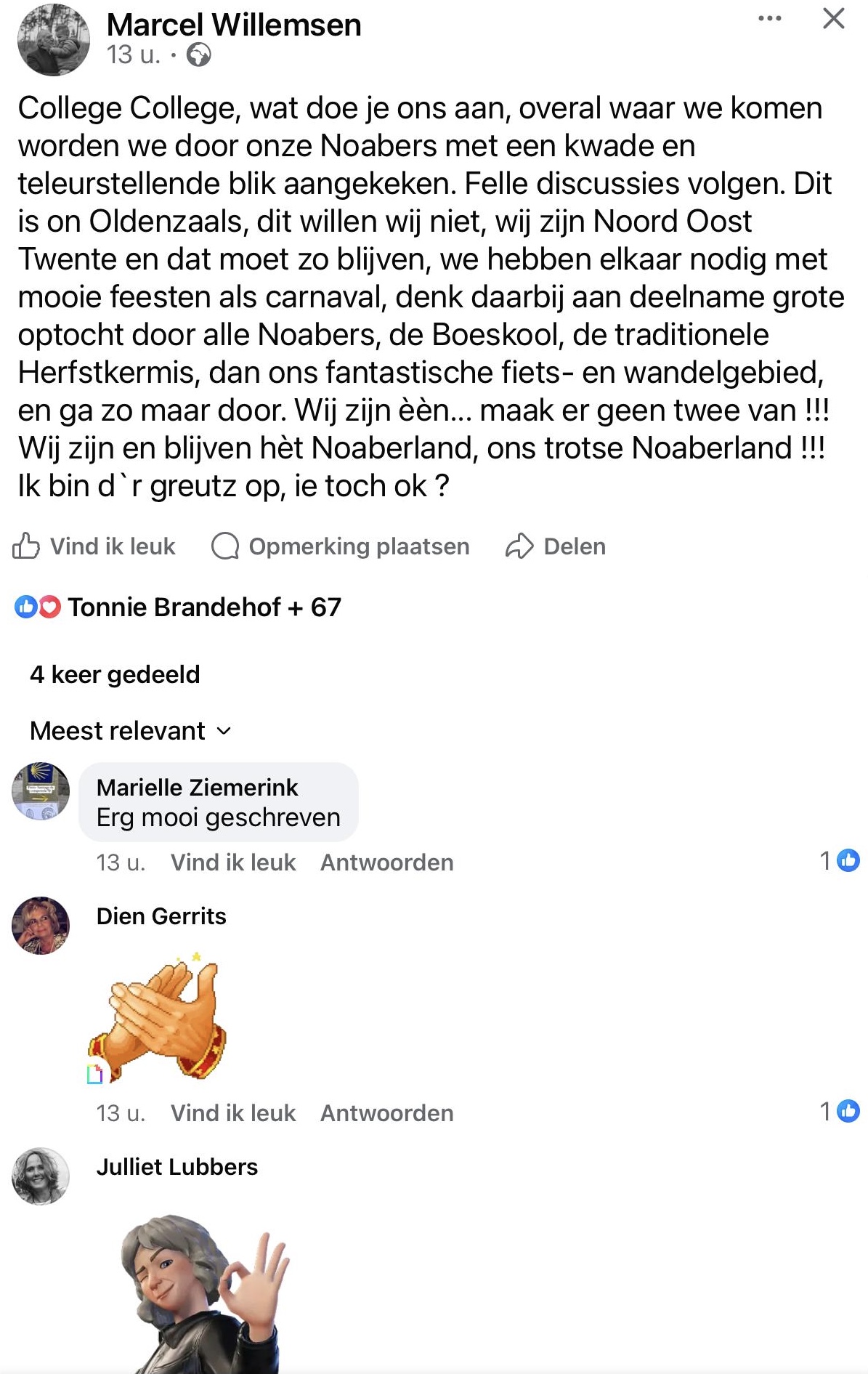
Task: View reactions on Marielle Ziemerink's comment
Action: pyautogui.click(x=840, y=861)
